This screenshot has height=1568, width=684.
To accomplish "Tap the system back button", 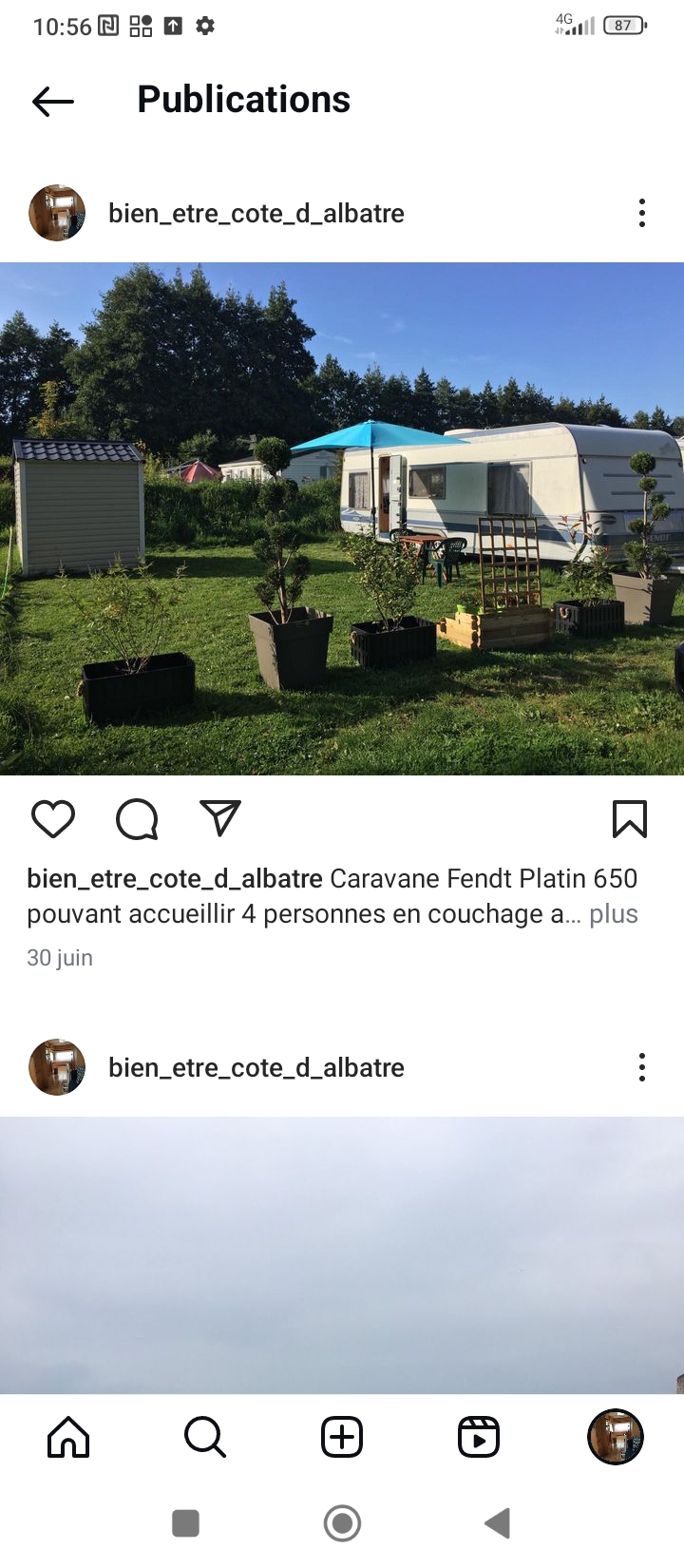I will (x=498, y=1523).
